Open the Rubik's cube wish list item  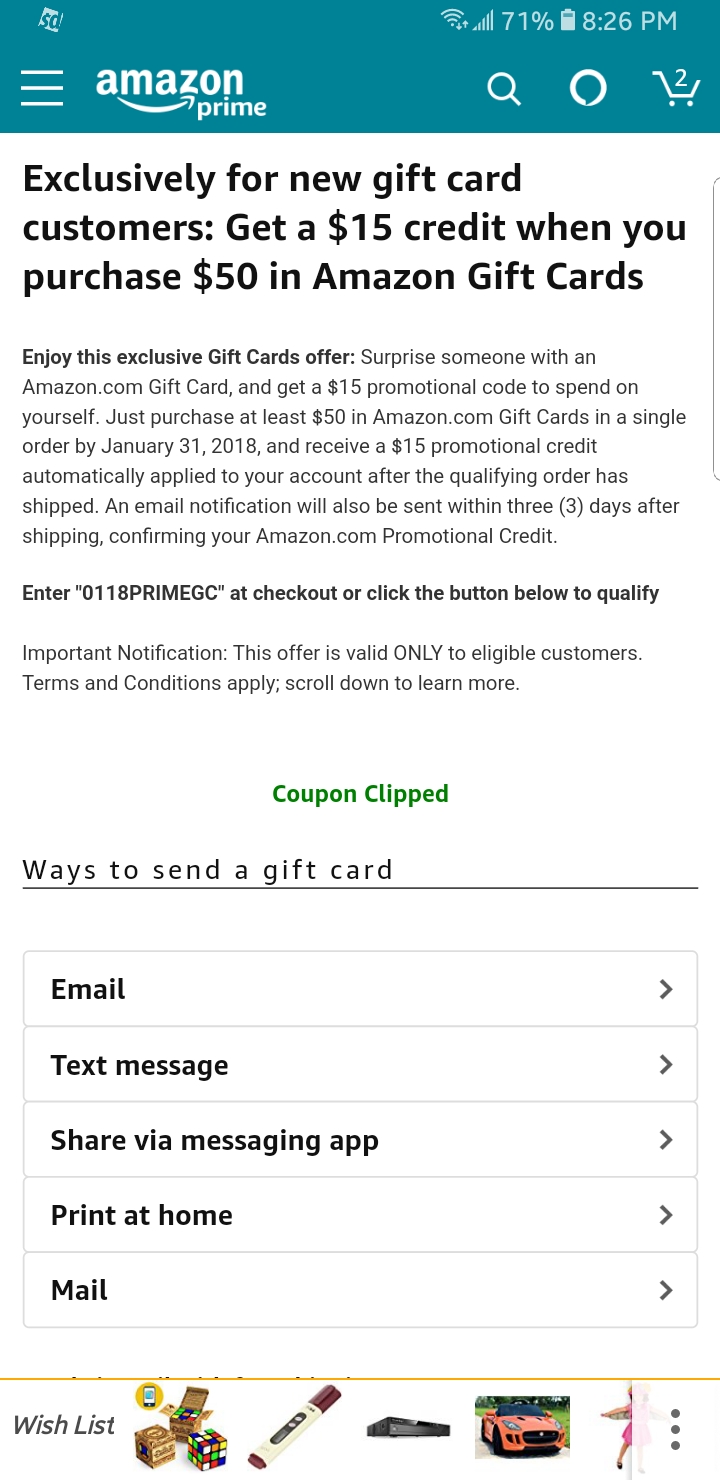[180, 1428]
